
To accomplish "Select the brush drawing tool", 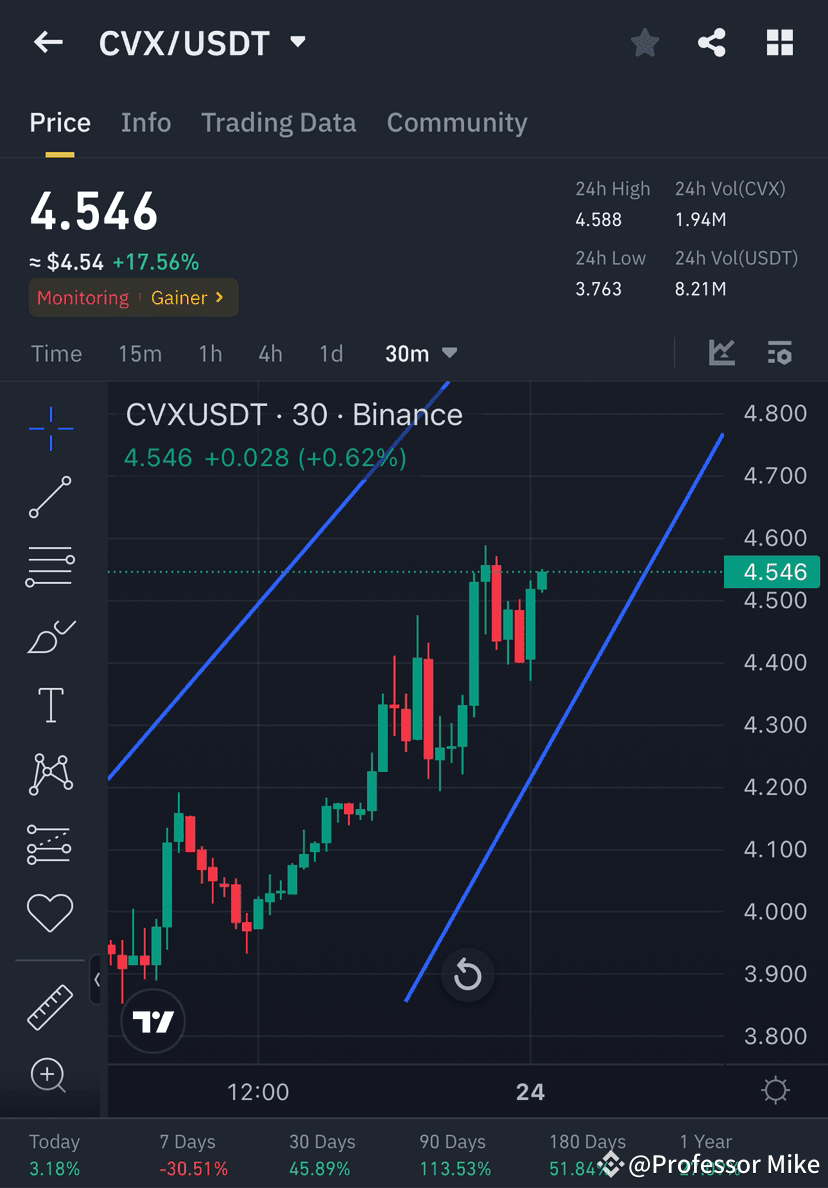I will coord(50,635).
